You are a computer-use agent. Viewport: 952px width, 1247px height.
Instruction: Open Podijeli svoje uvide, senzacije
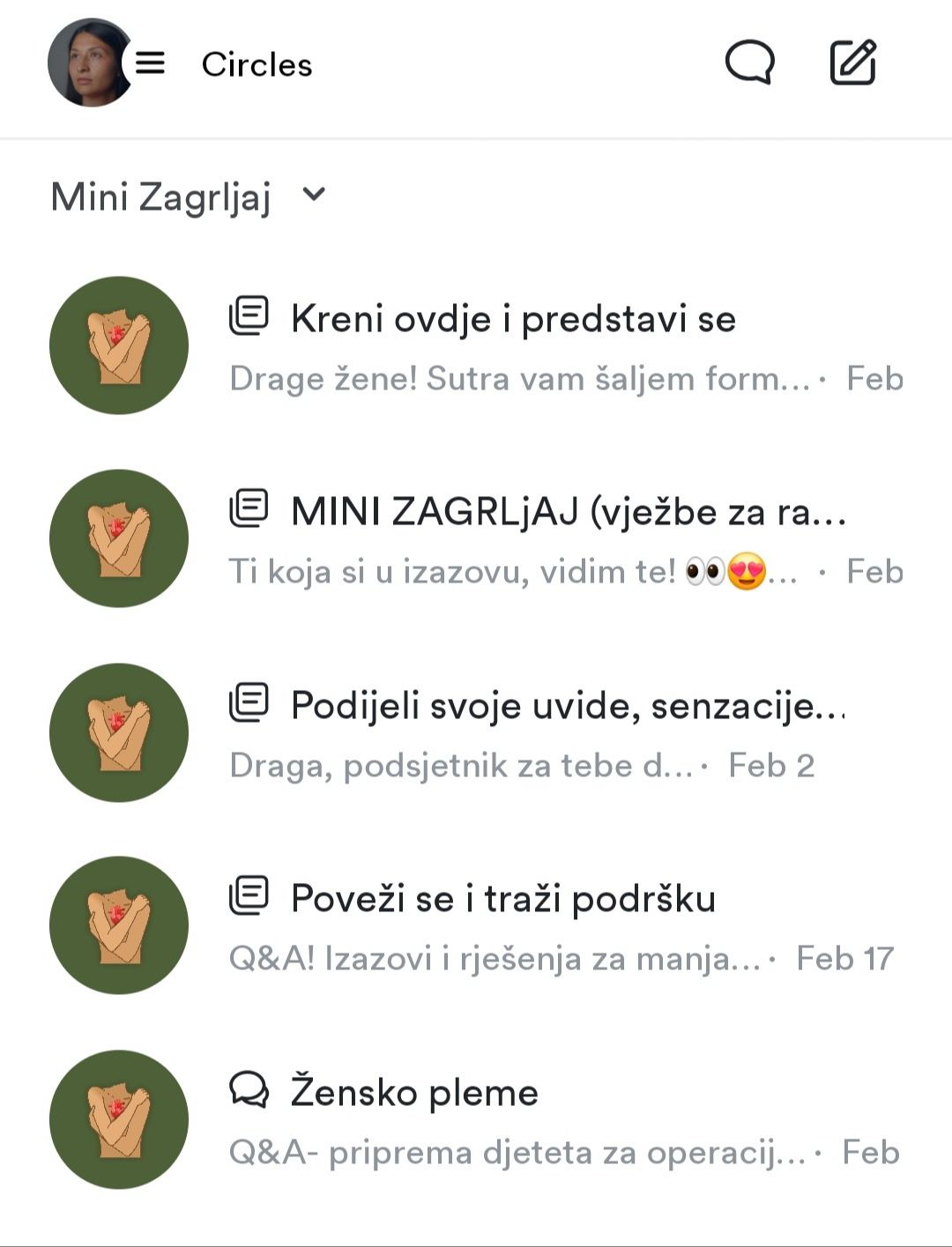click(x=566, y=706)
